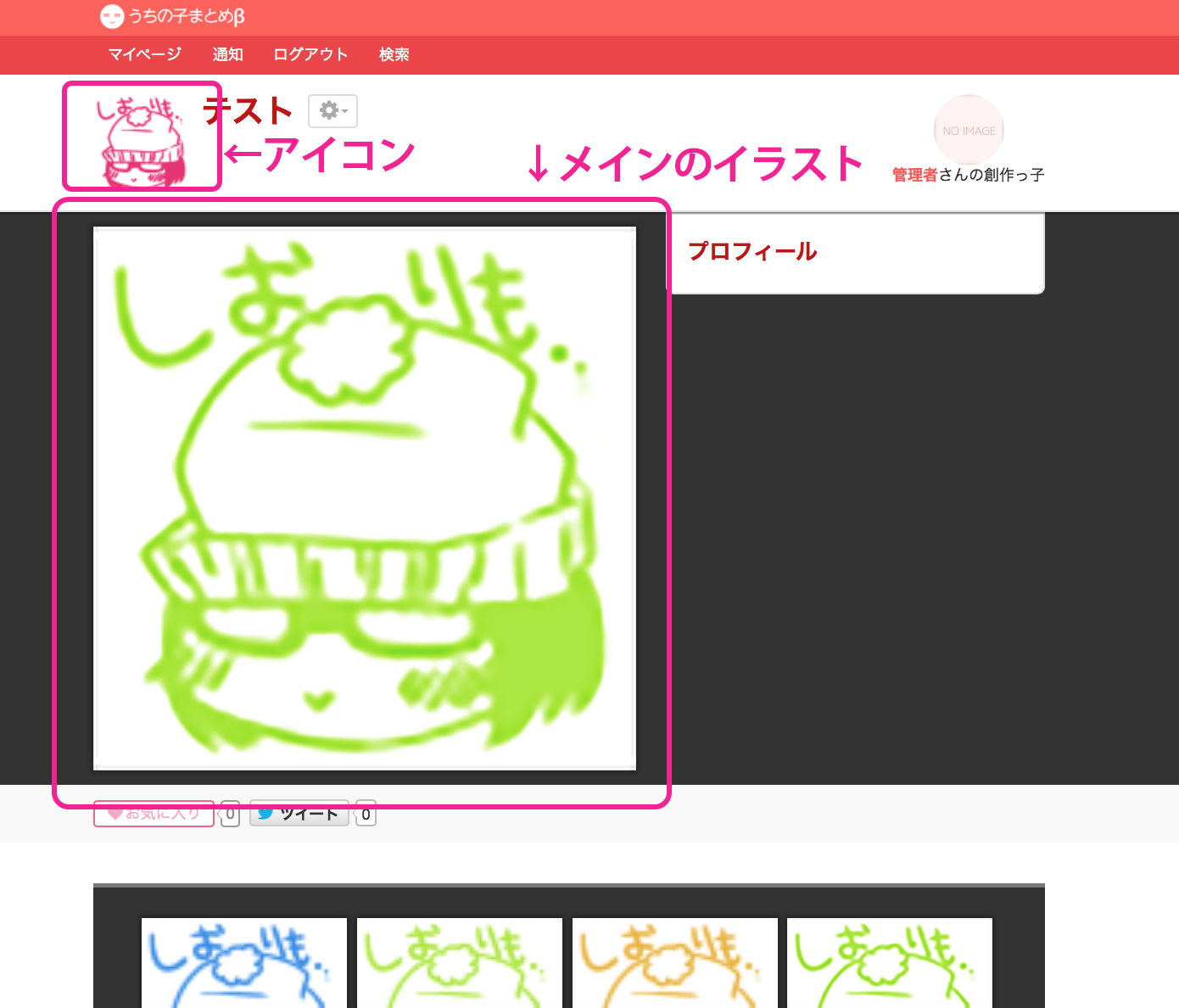
Task: Open マイページ in the navigation bar
Action: point(144,54)
